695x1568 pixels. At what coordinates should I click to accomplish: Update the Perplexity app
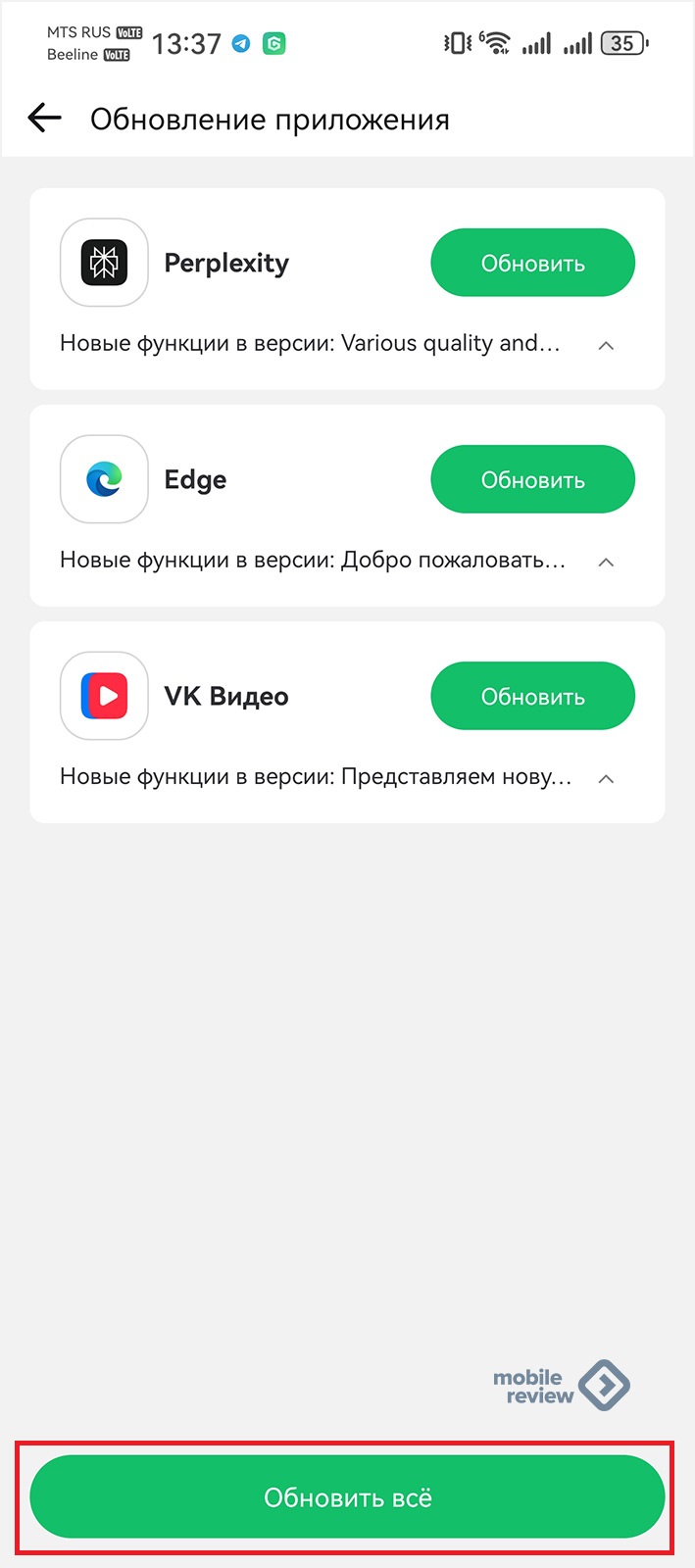click(x=532, y=263)
